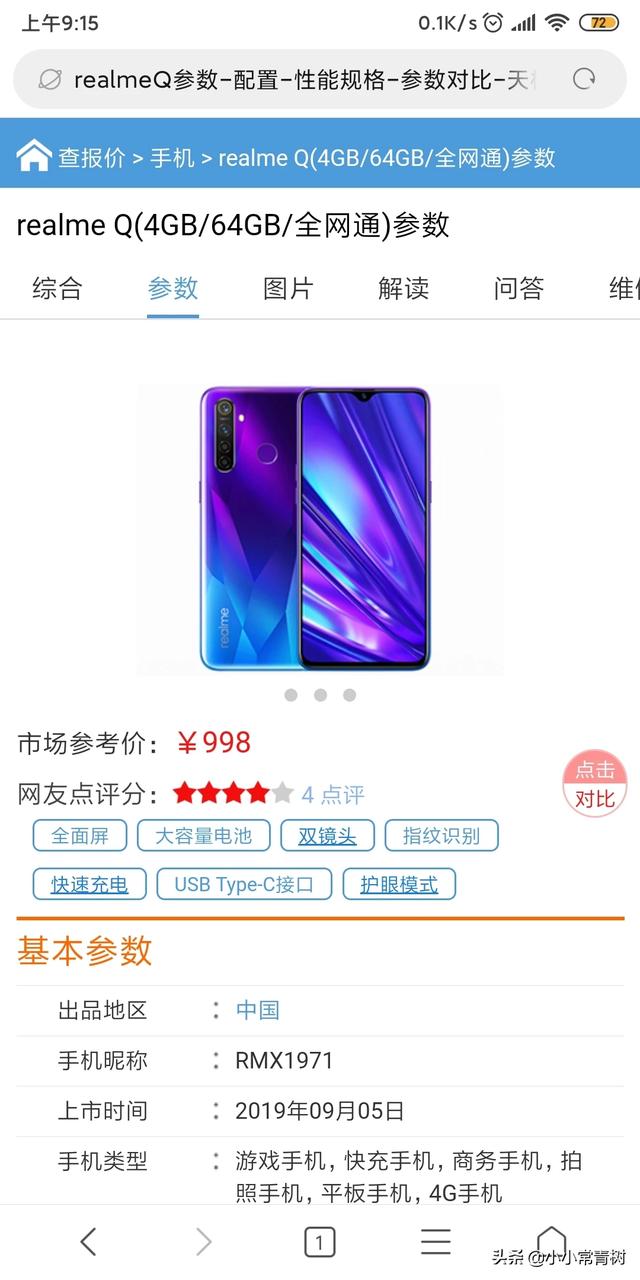Go to the 手机 breadcrumb link
Screen dimensions: 640x1280
tap(172, 158)
